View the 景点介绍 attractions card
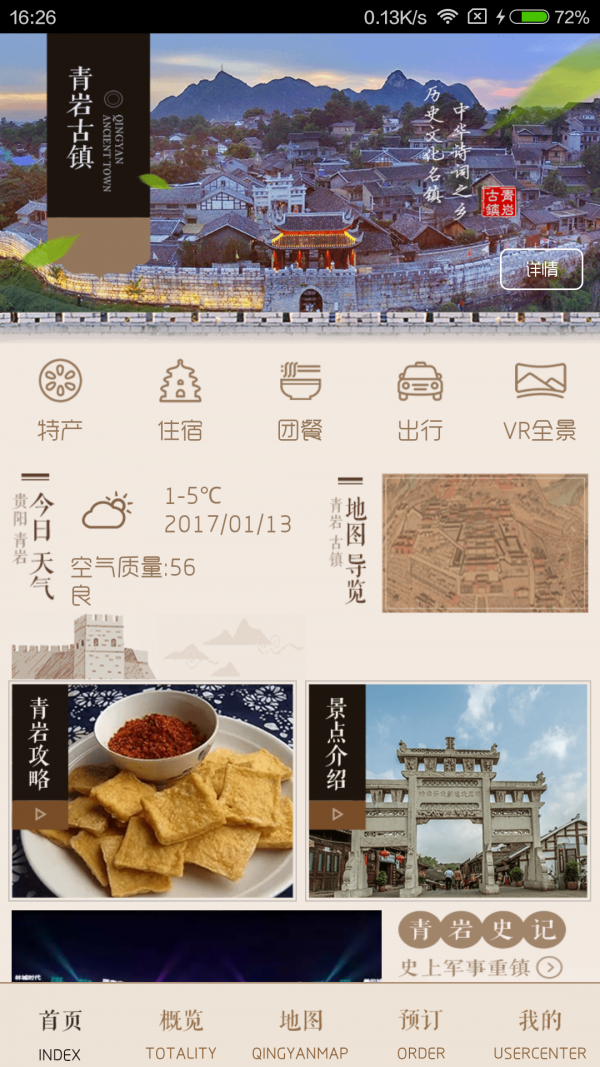Viewport: 600px width, 1067px height. tap(448, 791)
